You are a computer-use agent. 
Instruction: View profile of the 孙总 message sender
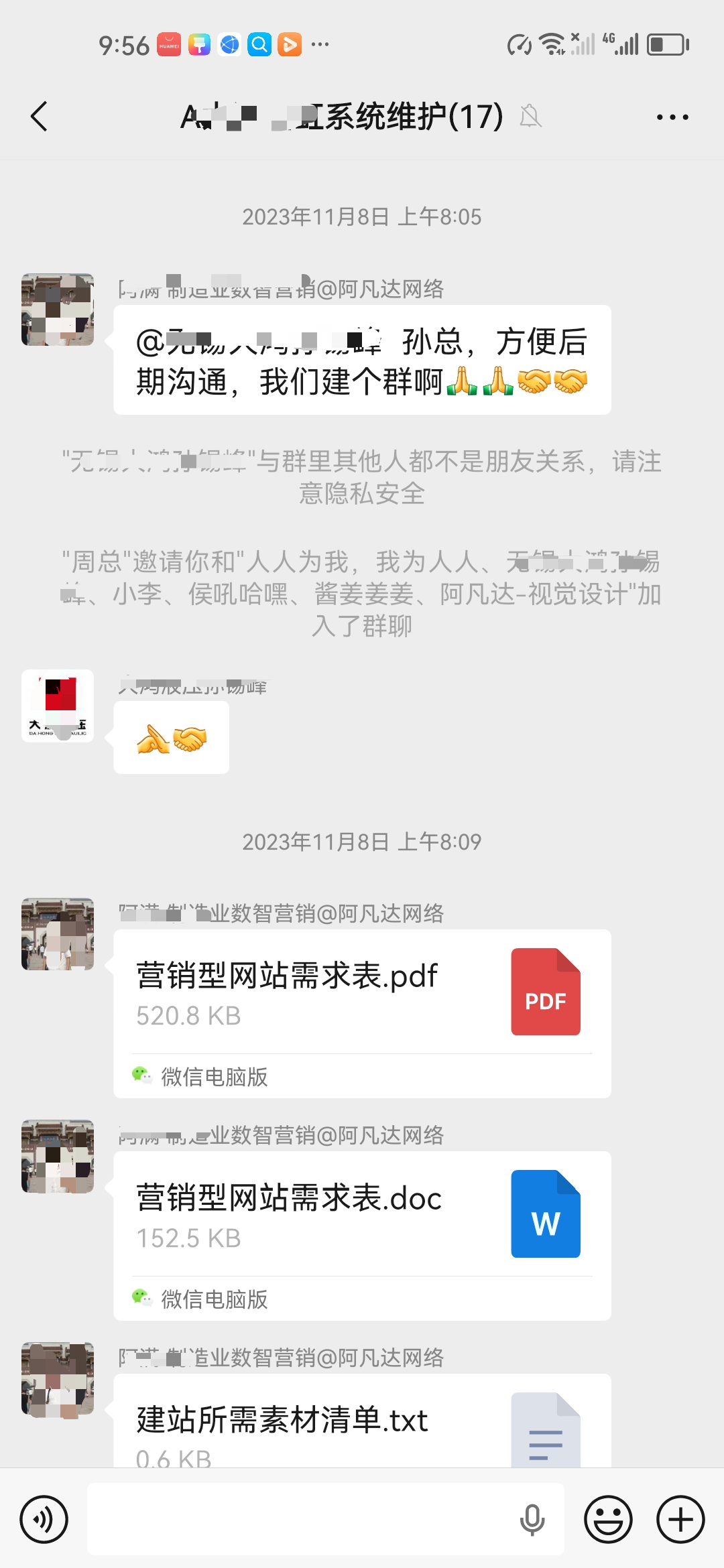[x=58, y=310]
